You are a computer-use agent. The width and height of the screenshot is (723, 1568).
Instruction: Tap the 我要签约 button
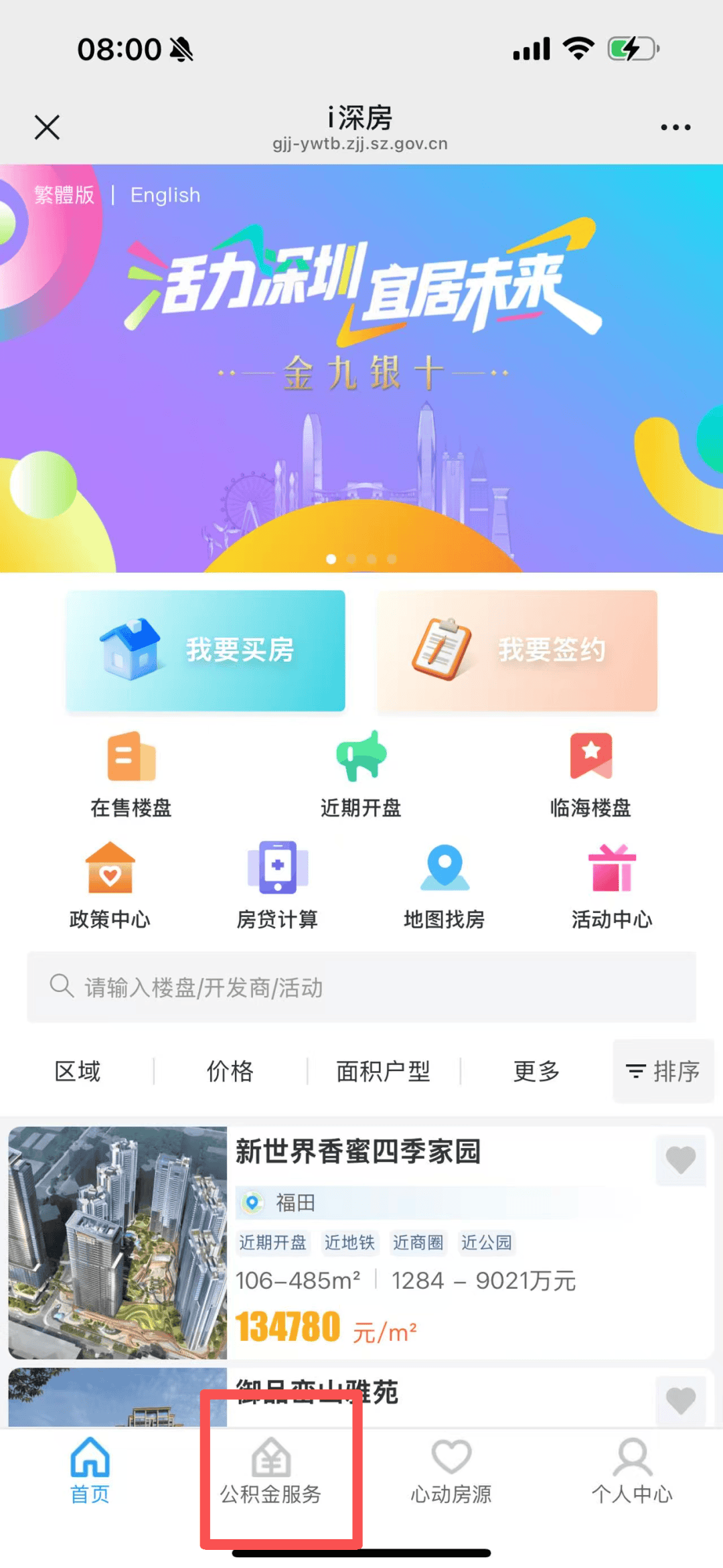coord(517,650)
